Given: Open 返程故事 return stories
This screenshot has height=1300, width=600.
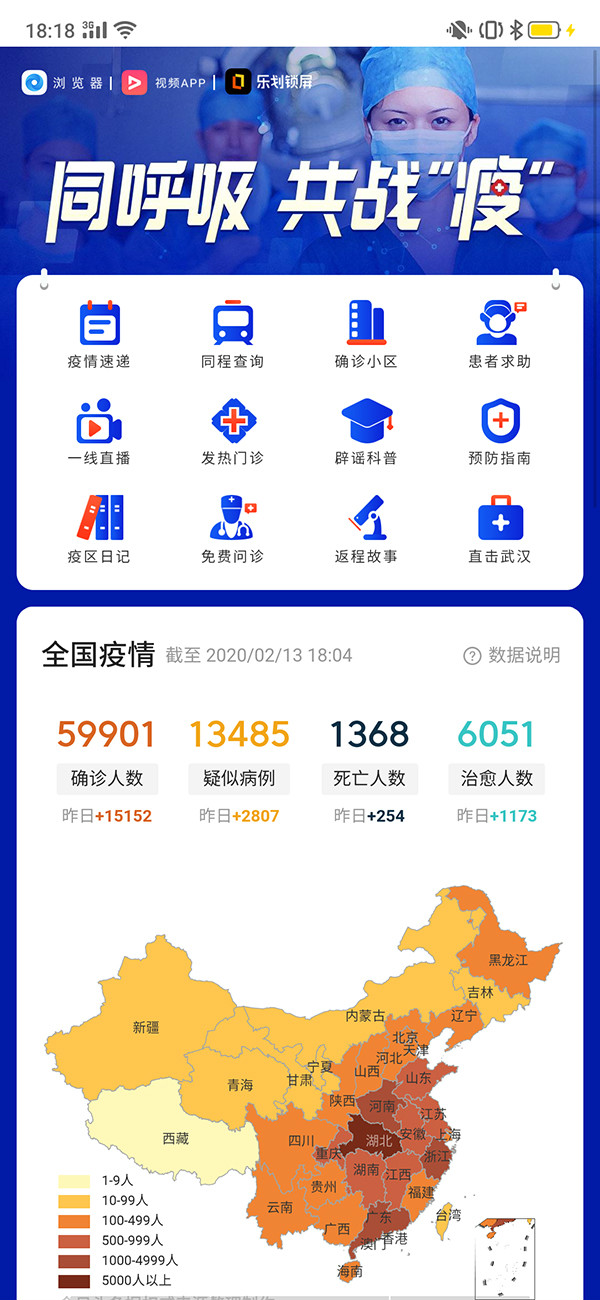Looking at the screenshot, I should 366,530.
